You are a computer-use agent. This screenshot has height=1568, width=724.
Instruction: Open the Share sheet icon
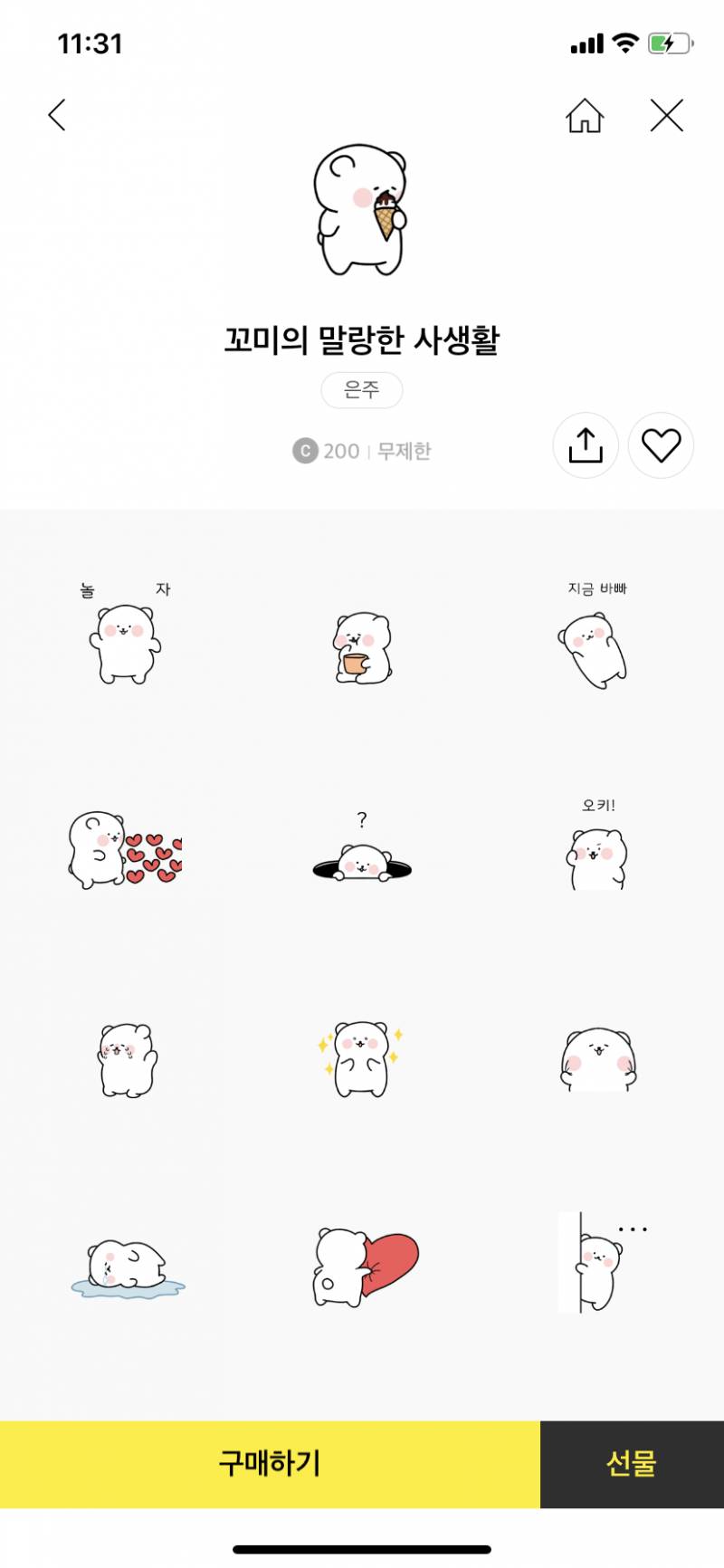coord(585,445)
